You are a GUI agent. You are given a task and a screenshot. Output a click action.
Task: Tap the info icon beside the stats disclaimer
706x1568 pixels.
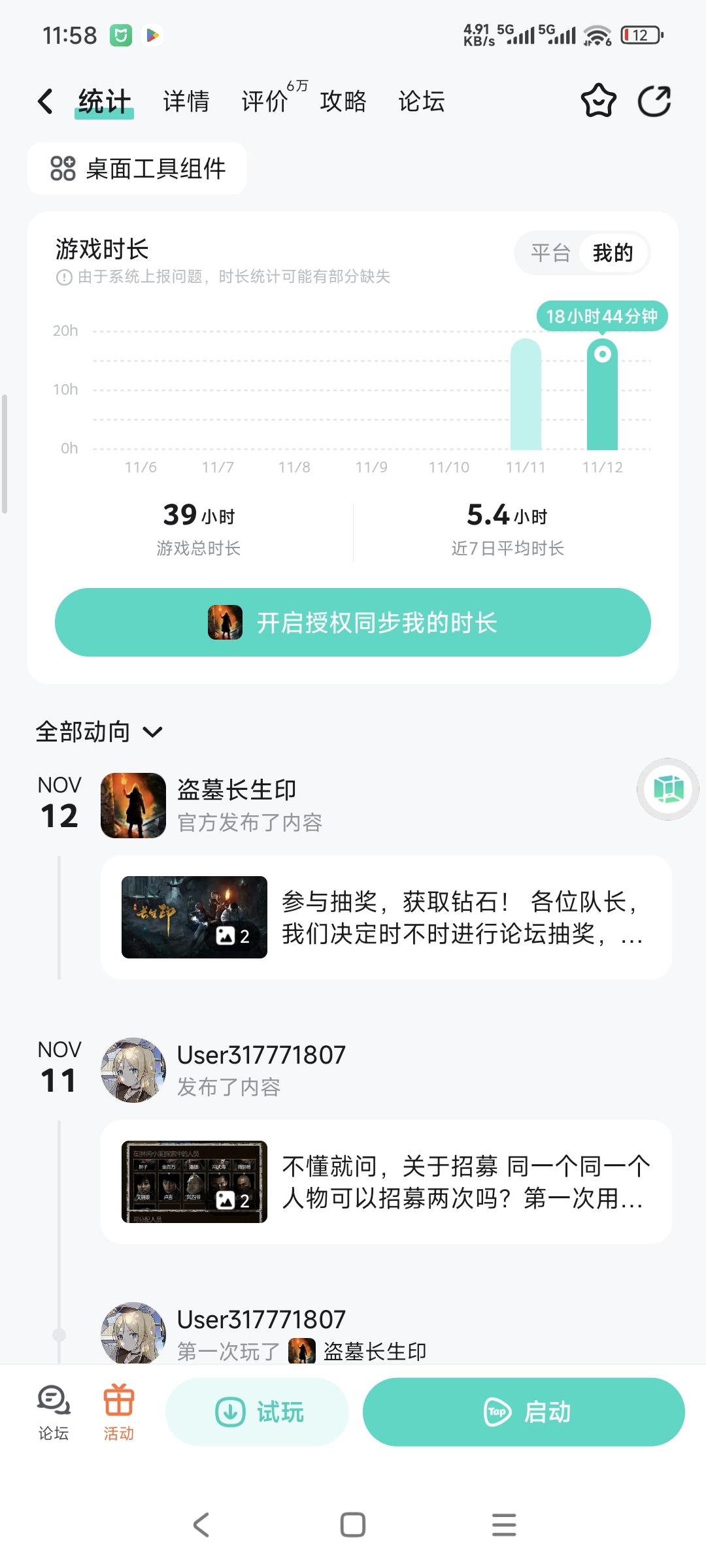click(61, 278)
